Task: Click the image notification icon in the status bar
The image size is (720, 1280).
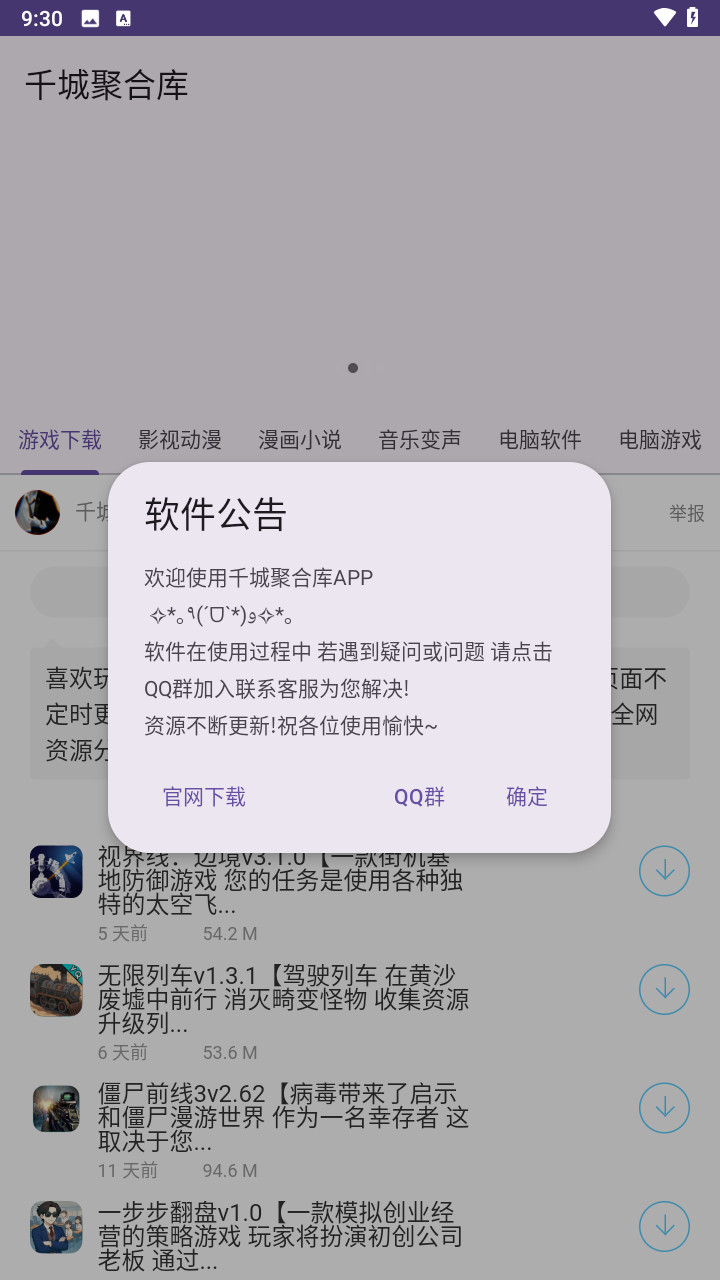Action: click(91, 17)
